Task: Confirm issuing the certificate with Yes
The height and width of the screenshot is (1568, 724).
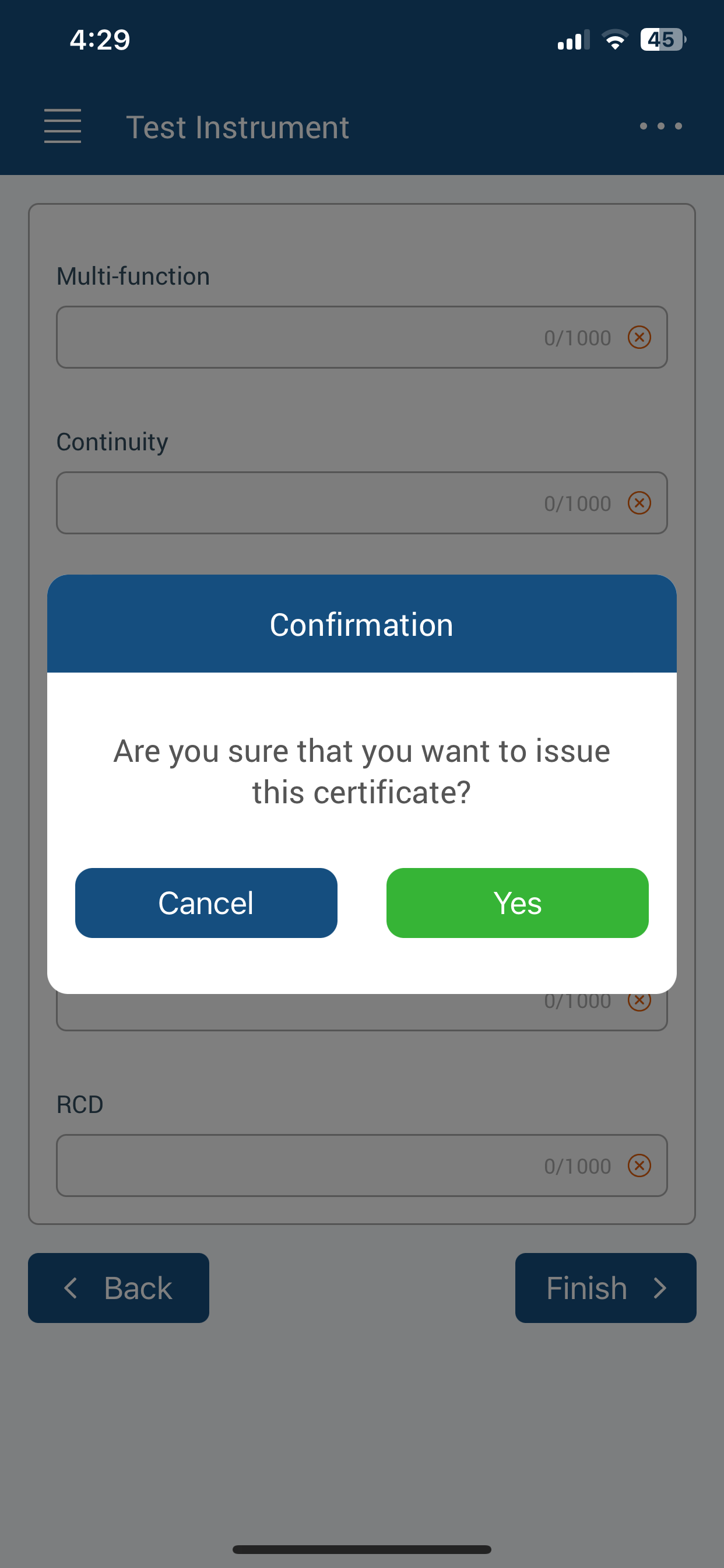Action: tap(517, 902)
